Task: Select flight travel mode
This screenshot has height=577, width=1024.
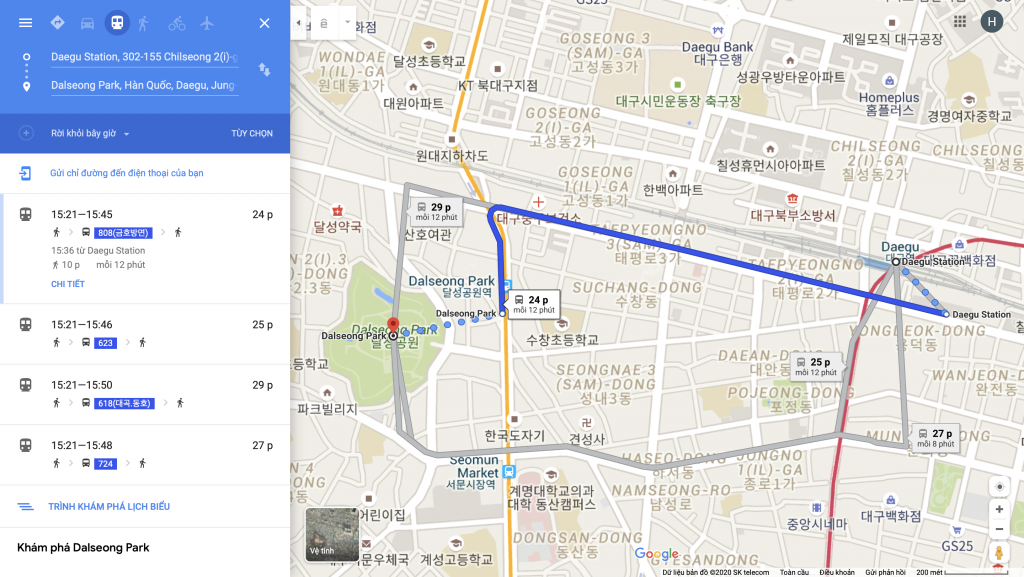Action: tap(207, 22)
